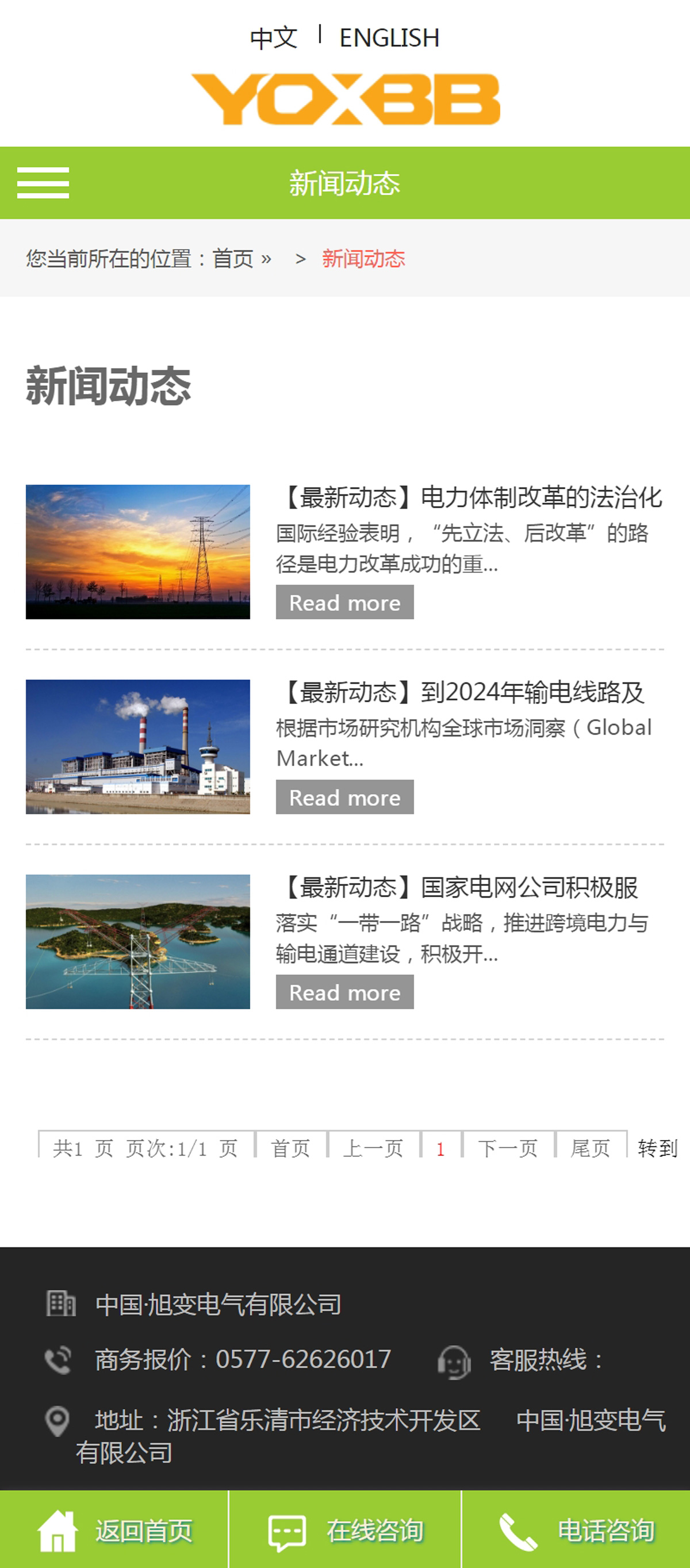The image size is (690, 1568).
Task: Tap Read more under 到2024年输电线路 article
Action: tap(344, 798)
